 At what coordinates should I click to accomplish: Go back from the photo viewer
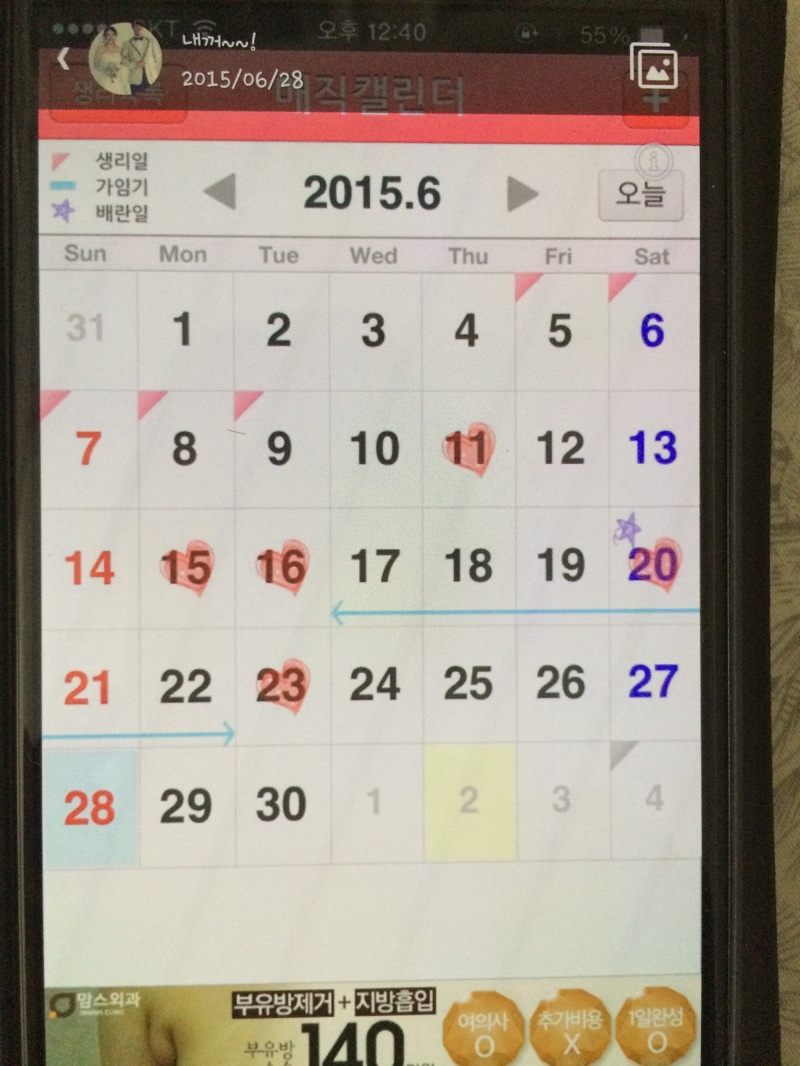tap(62, 60)
